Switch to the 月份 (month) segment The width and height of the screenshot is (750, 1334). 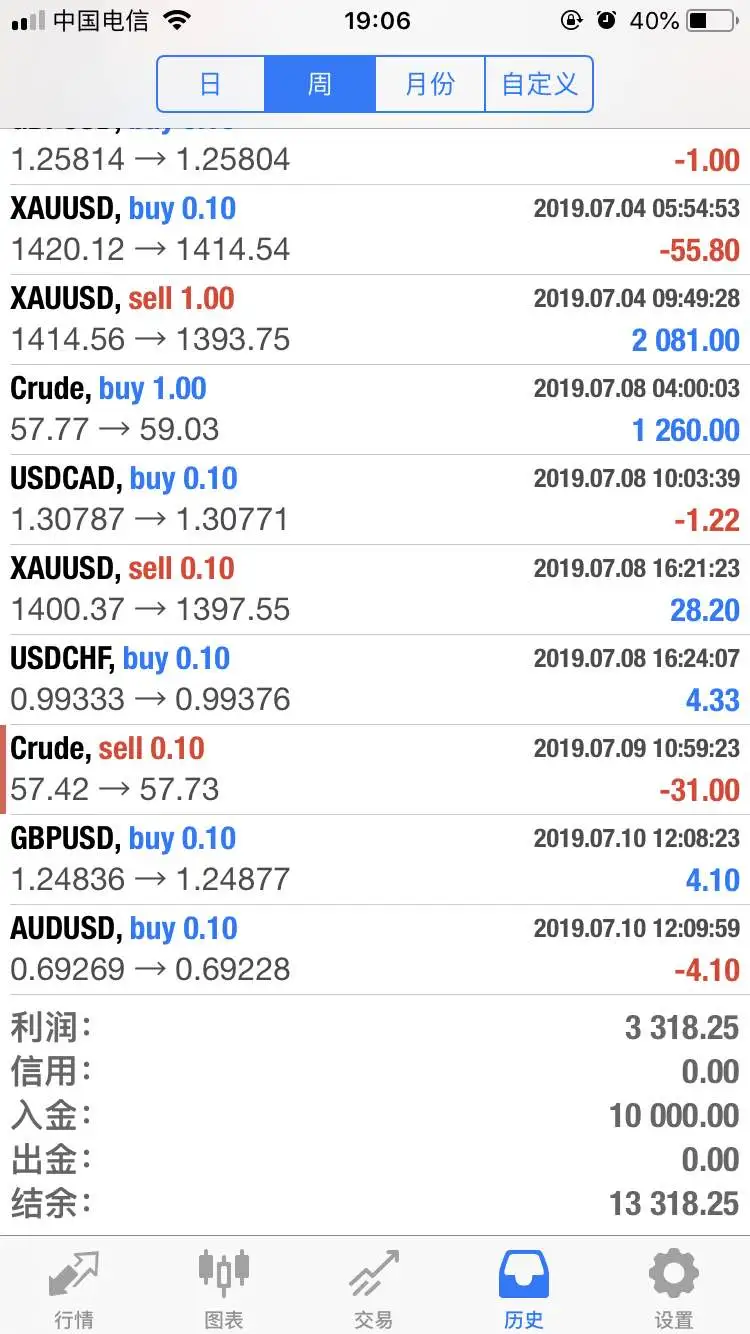pos(430,84)
